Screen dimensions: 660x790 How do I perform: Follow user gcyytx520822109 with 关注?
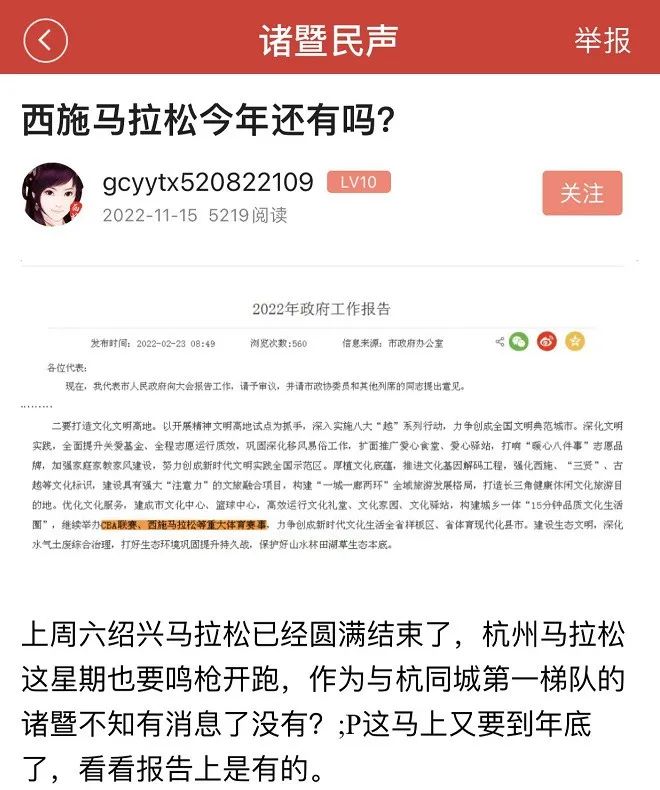point(582,193)
